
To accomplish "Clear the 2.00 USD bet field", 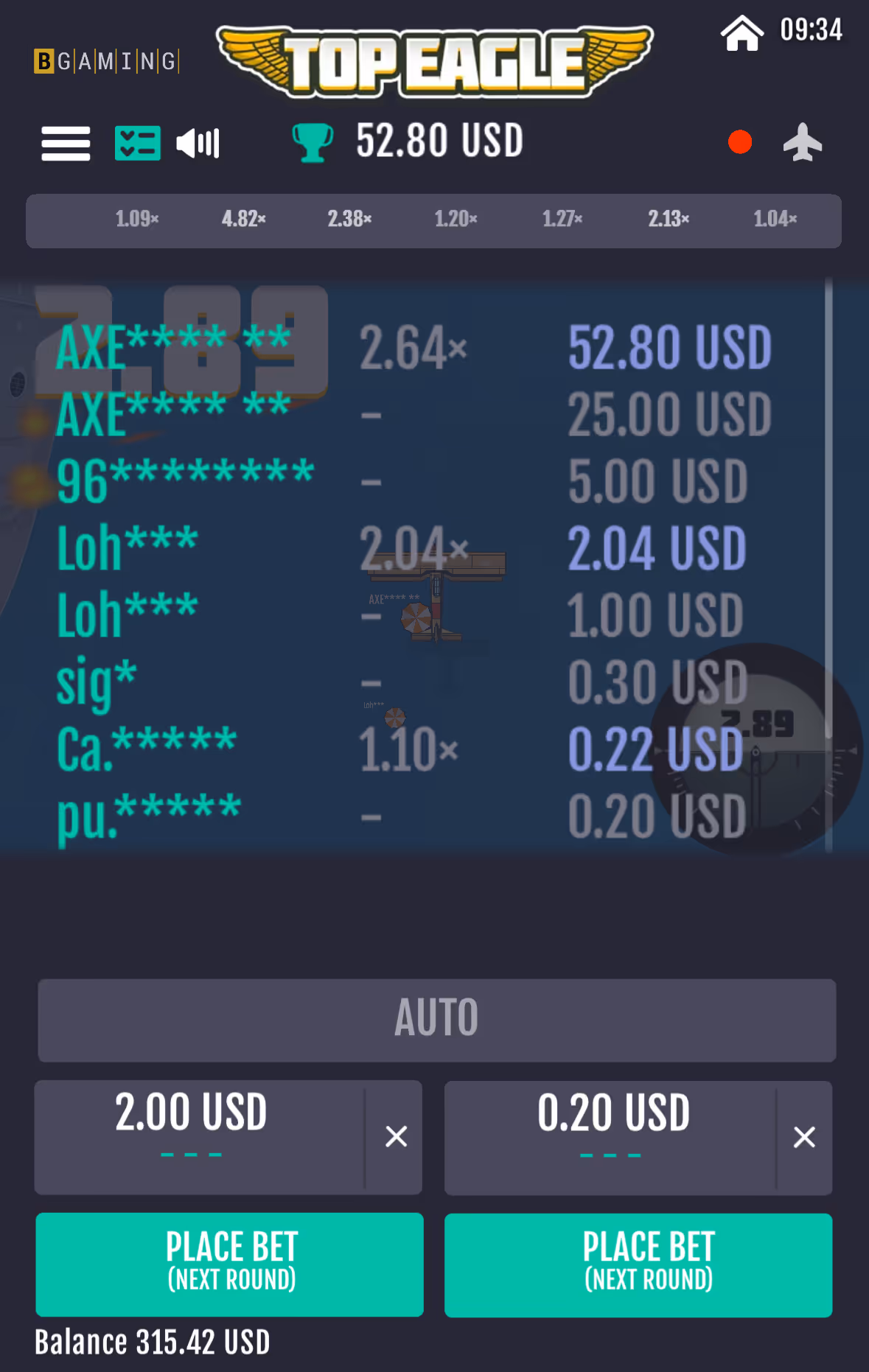I will coord(396,1136).
